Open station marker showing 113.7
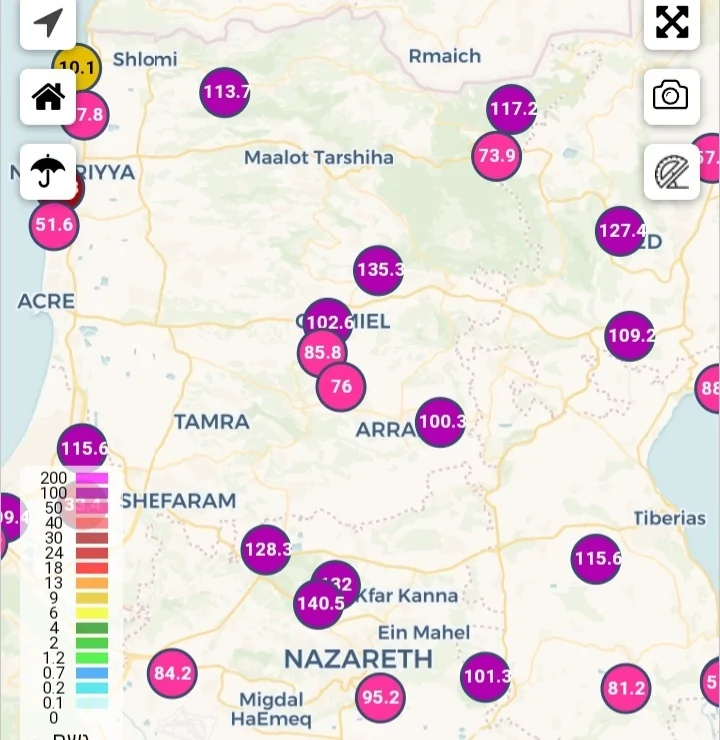Screen dimensions: 720x740 [226, 93]
